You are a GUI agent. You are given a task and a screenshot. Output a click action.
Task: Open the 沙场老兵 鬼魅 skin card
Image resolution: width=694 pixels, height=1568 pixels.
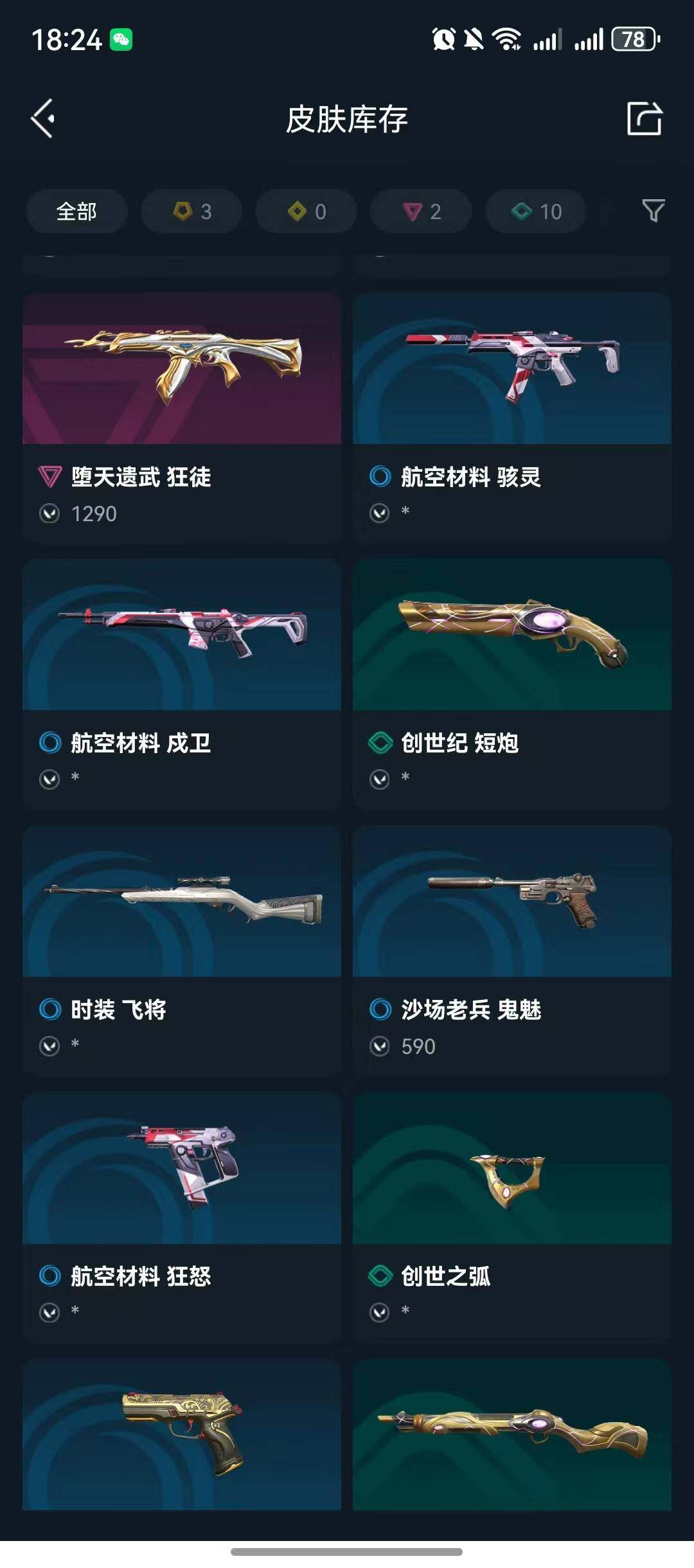click(512, 950)
